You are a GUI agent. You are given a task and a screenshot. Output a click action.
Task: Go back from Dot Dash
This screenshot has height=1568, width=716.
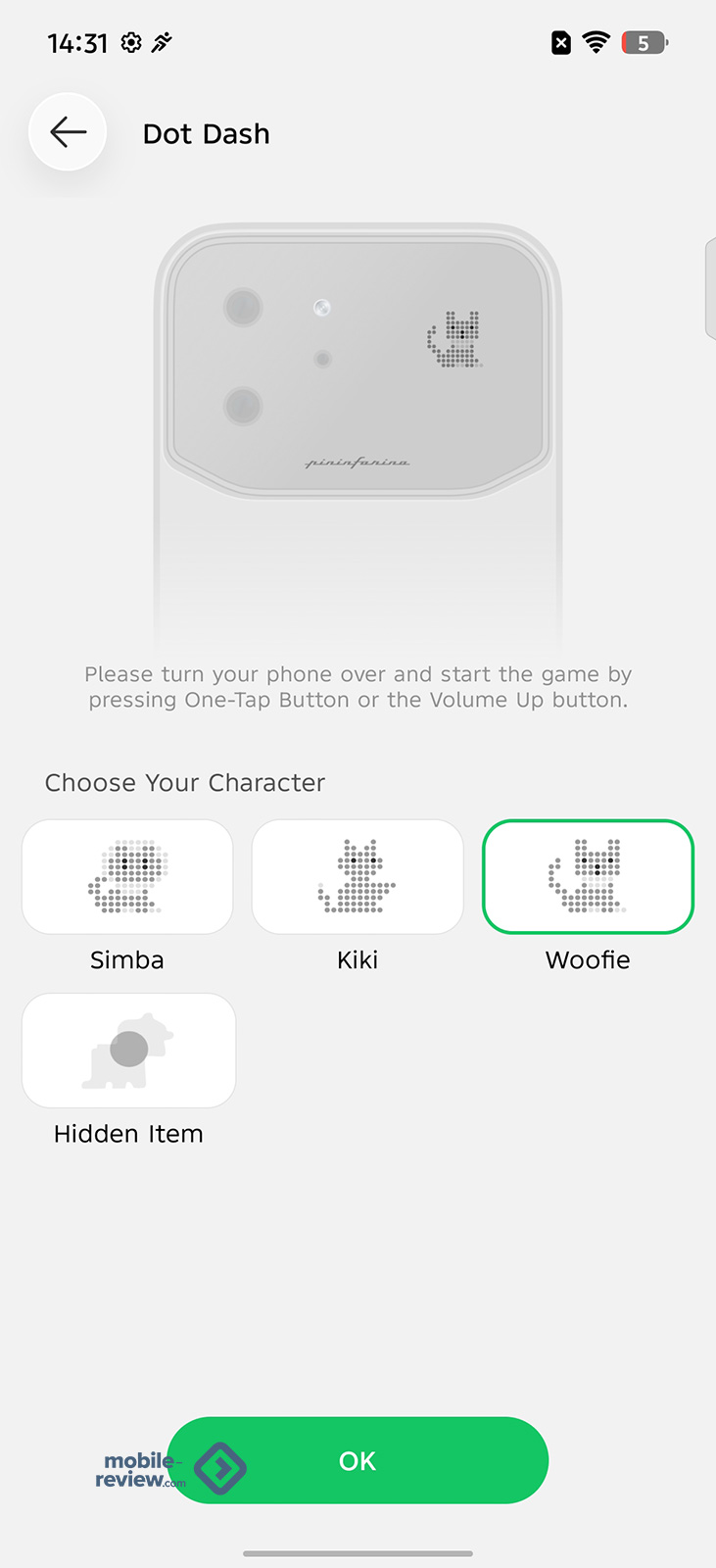click(x=68, y=132)
